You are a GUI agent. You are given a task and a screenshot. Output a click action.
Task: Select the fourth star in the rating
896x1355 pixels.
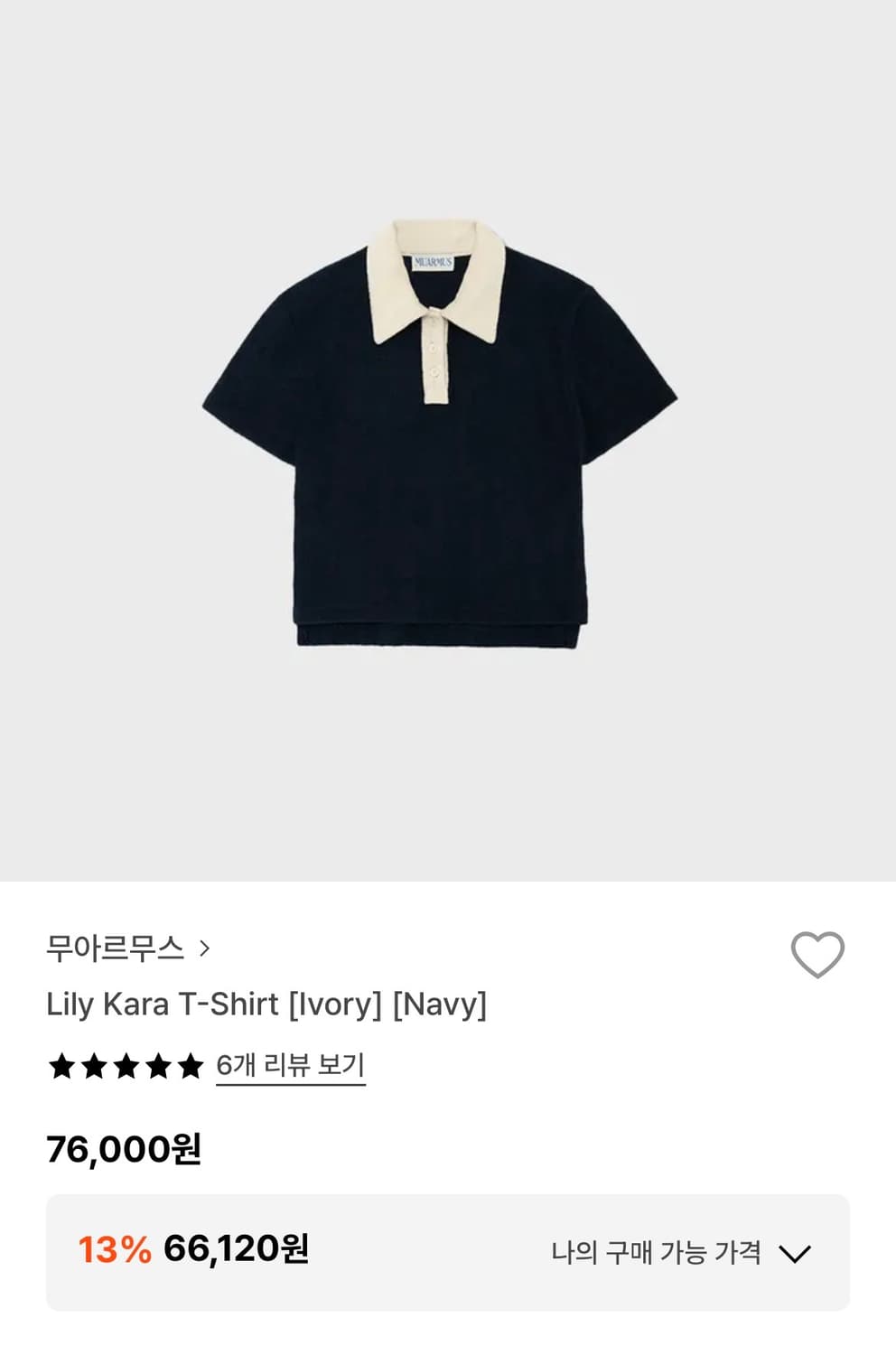pyautogui.click(x=158, y=1067)
